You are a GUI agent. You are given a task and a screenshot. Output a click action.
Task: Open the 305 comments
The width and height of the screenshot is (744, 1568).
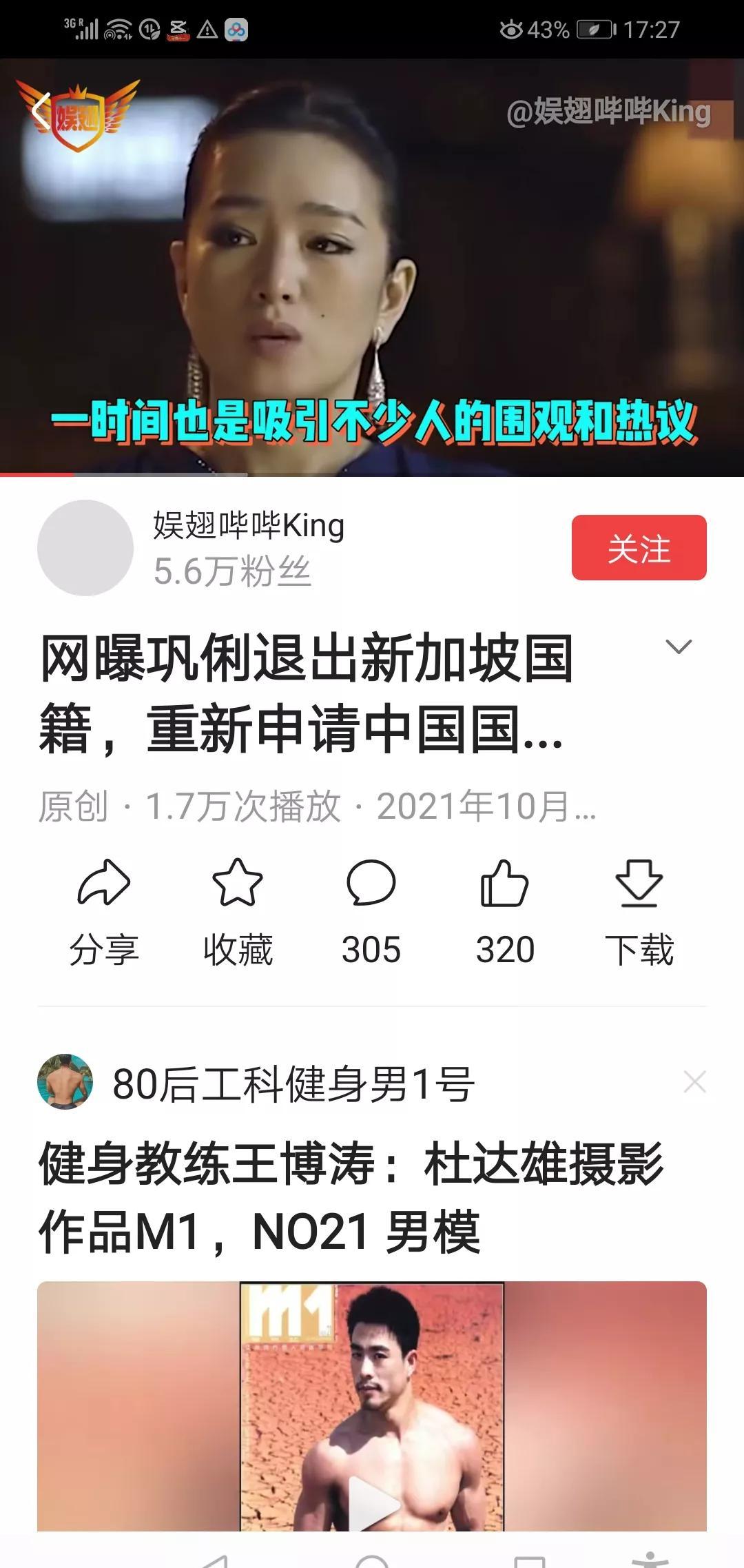371,910
